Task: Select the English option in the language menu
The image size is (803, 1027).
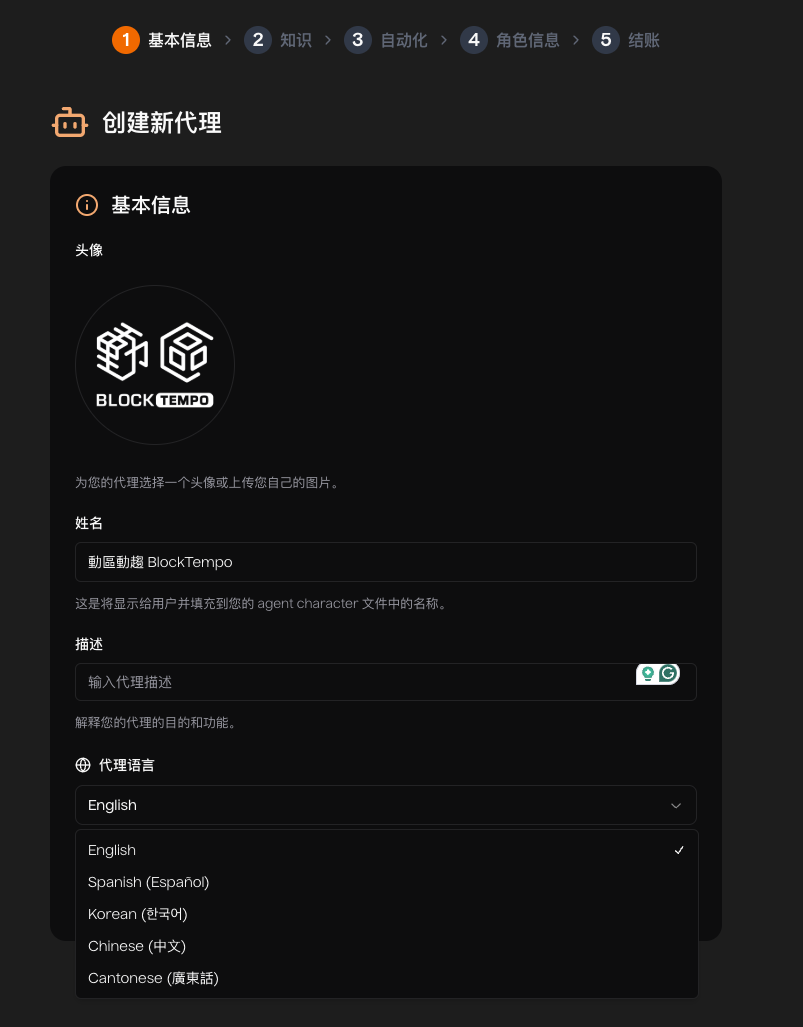Action: (112, 850)
